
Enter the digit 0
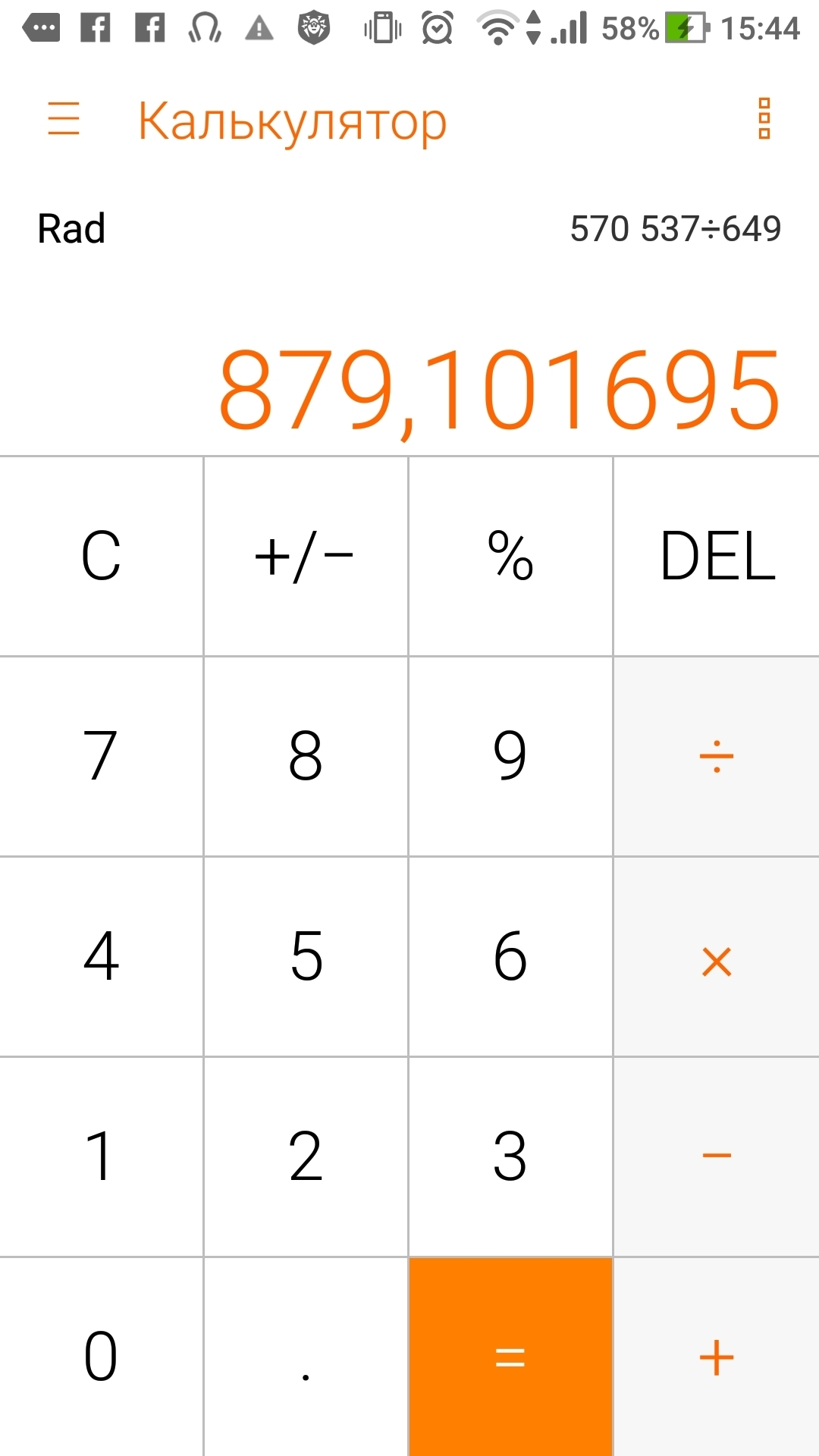pos(101,1357)
